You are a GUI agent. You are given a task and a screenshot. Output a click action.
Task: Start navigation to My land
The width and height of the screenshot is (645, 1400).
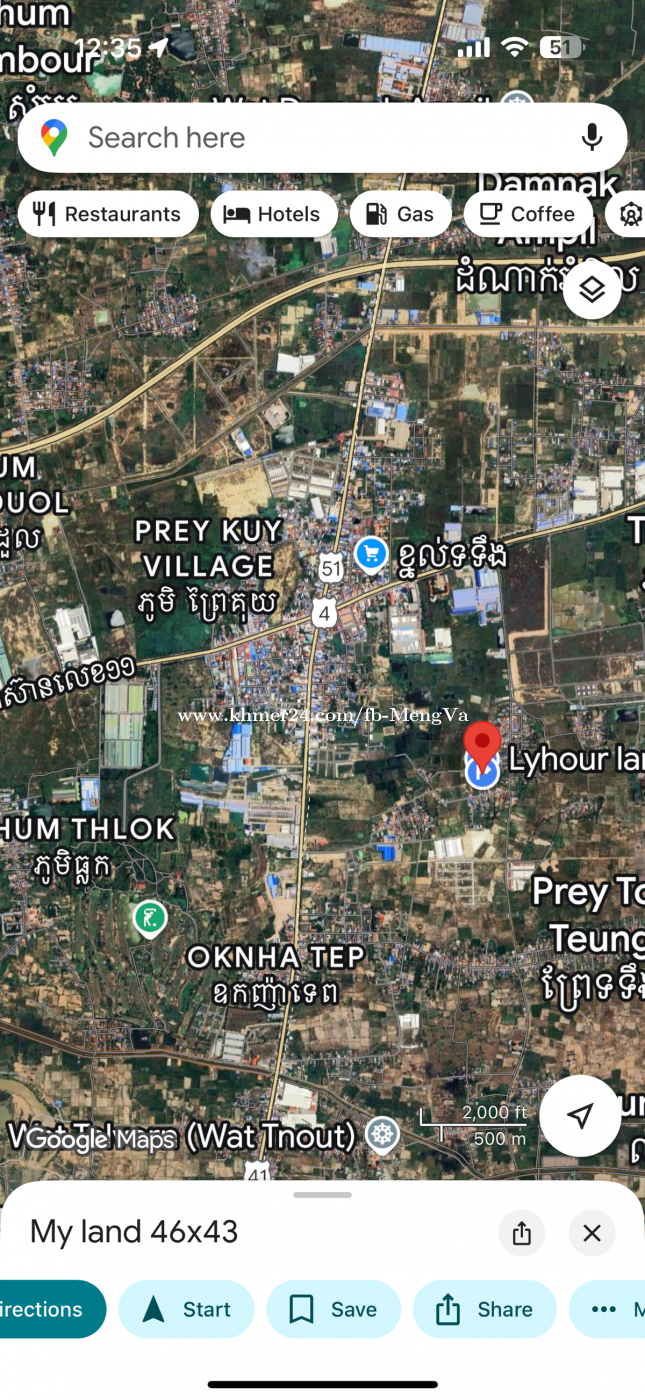[x=186, y=1309]
